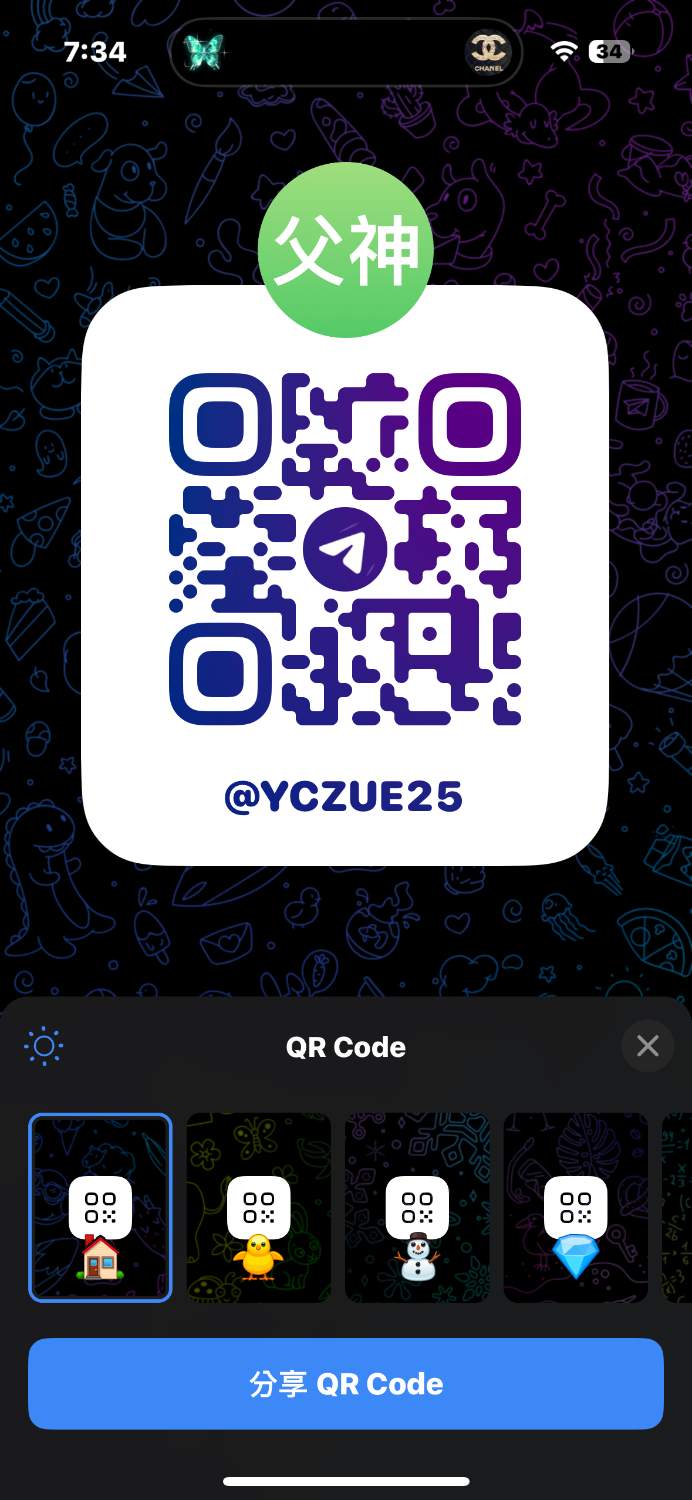Apply the diamond emoji QR theme
The width and height of the screenshot is (692, 1500).
tap(575, 1208)
